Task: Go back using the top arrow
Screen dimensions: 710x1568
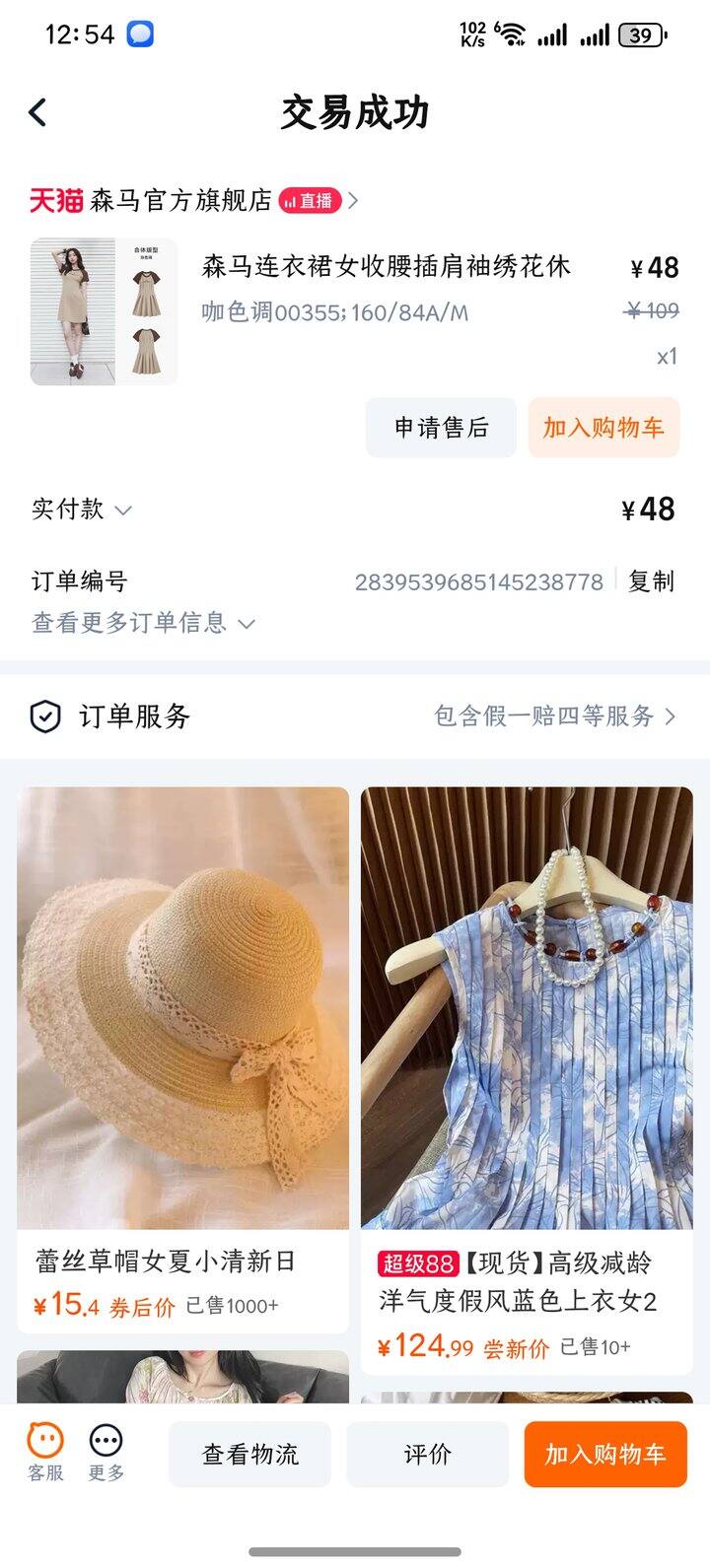Action: (37, 112)
